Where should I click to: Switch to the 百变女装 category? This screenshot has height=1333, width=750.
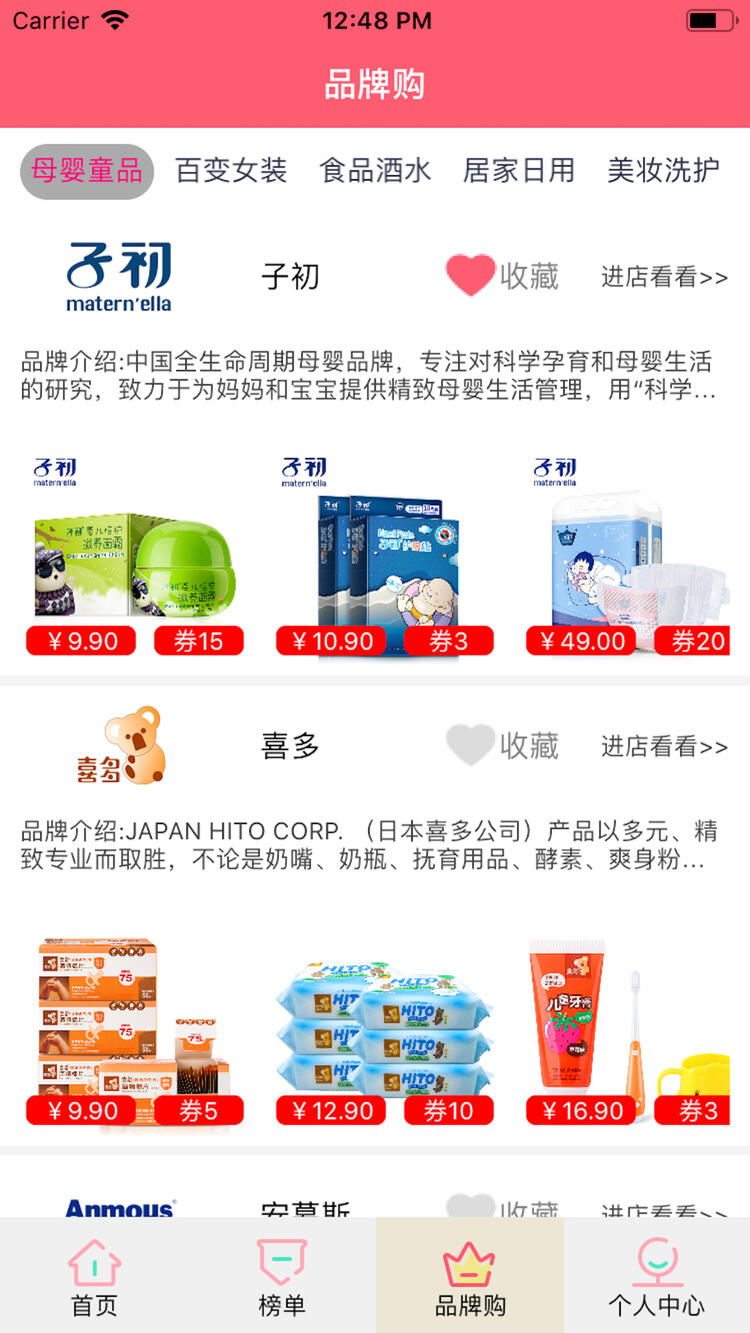(231, 171)
